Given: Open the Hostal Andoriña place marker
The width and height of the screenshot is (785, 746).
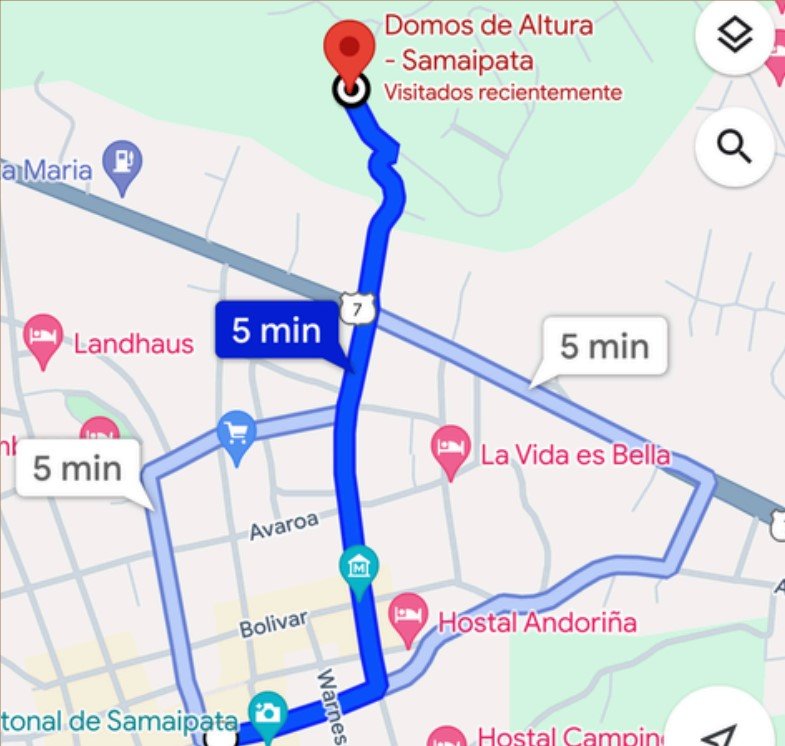Looking at the screenshot, I should [406, 611].
